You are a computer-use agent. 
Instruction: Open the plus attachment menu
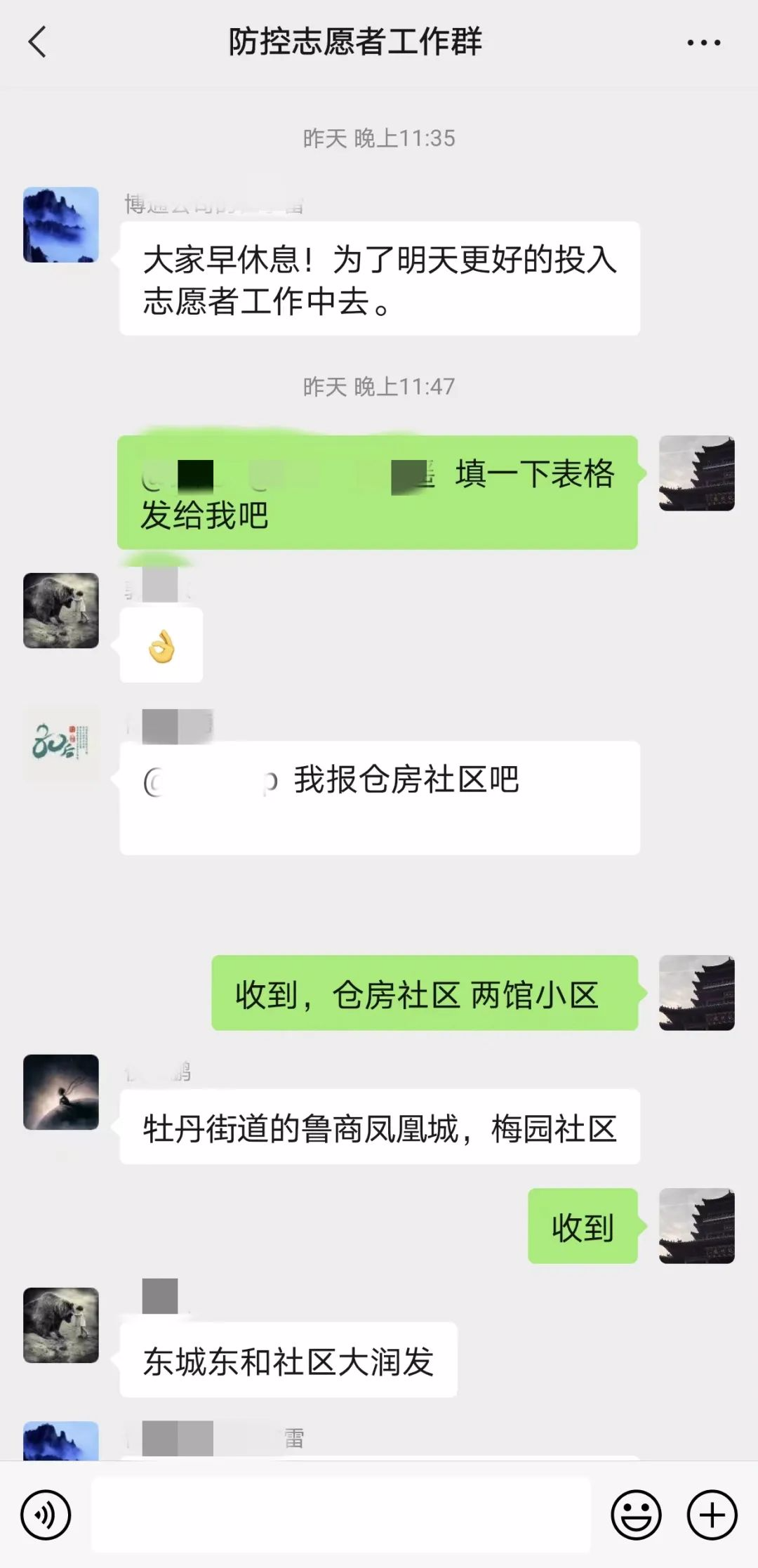(712, 1515)
